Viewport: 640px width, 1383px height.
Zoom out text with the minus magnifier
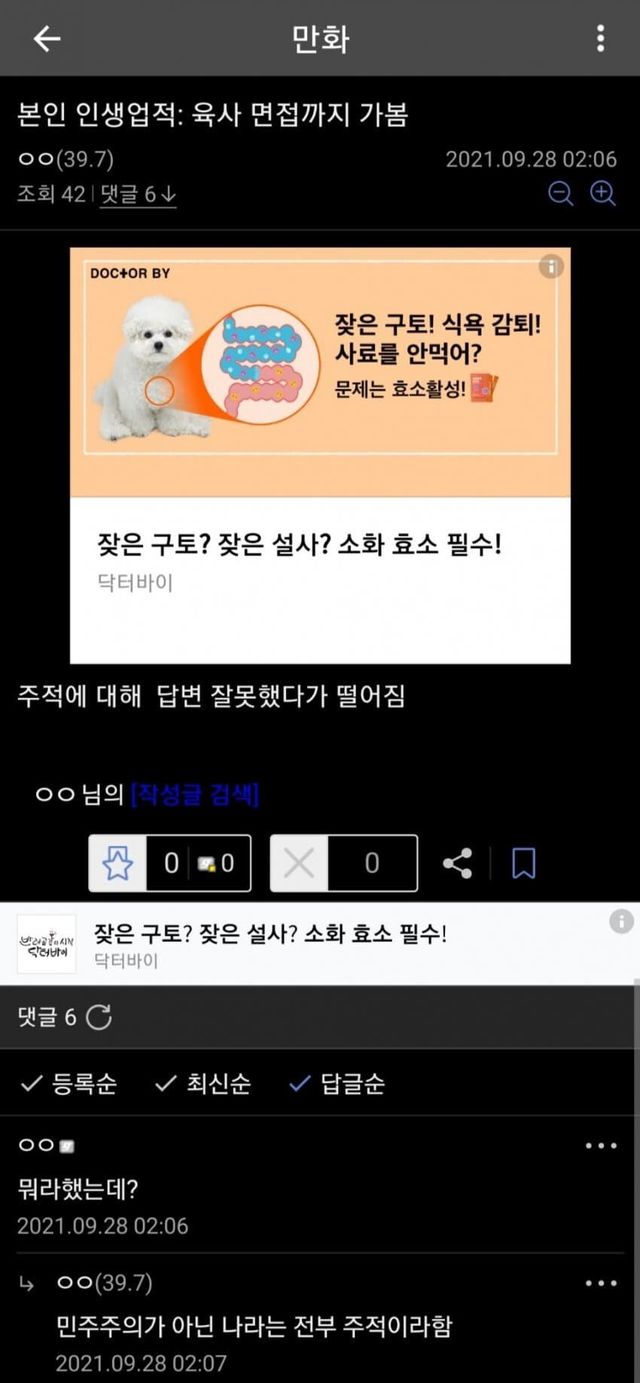[561, 194]
